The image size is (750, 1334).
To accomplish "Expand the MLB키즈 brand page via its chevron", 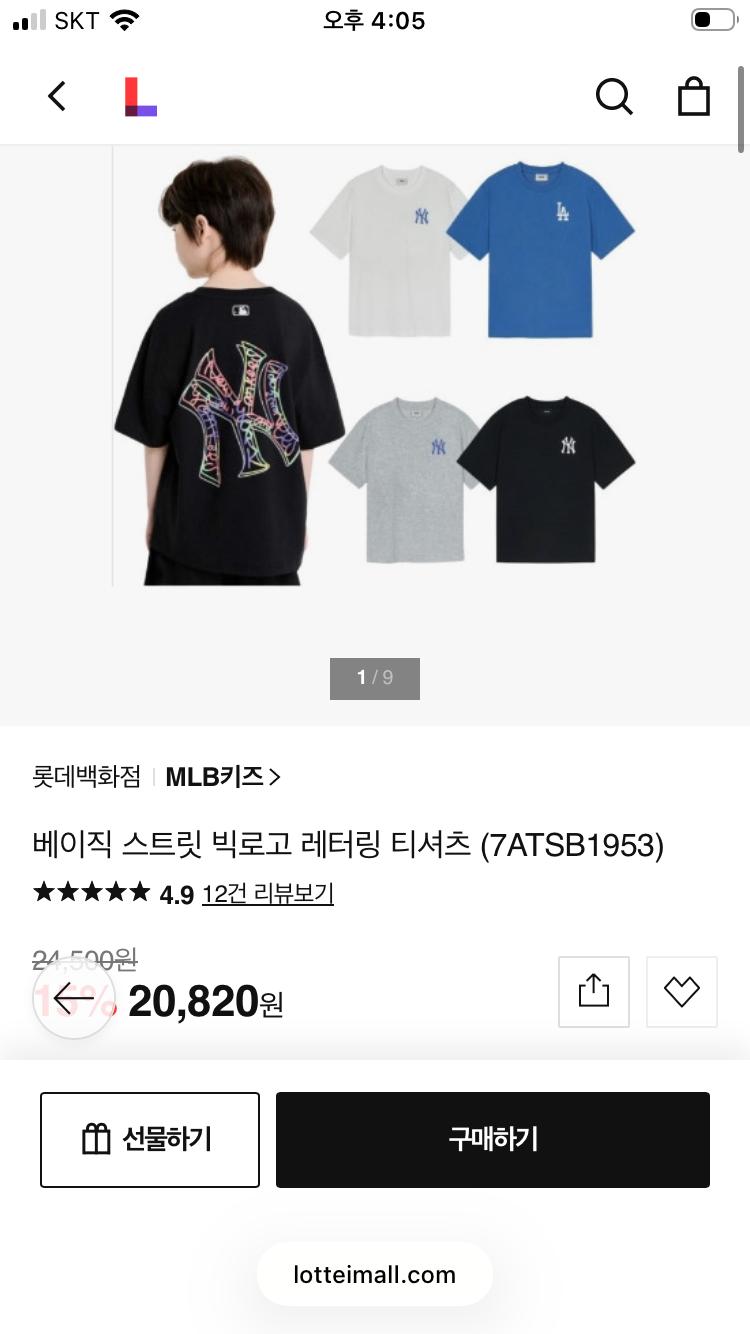I will click(x=276, y=776).
